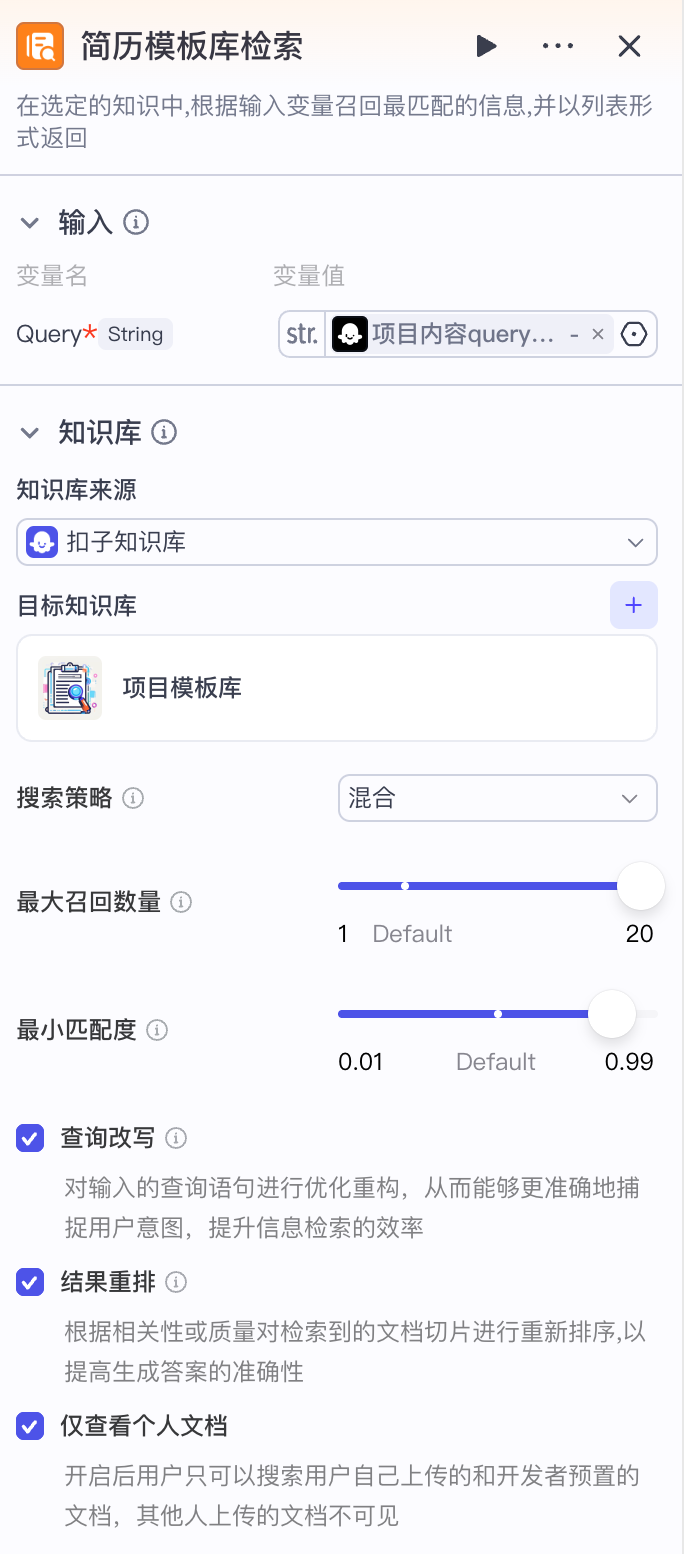Show info tooltip for 输入
The image size is (684, 1554).
[x=136, y=222]
